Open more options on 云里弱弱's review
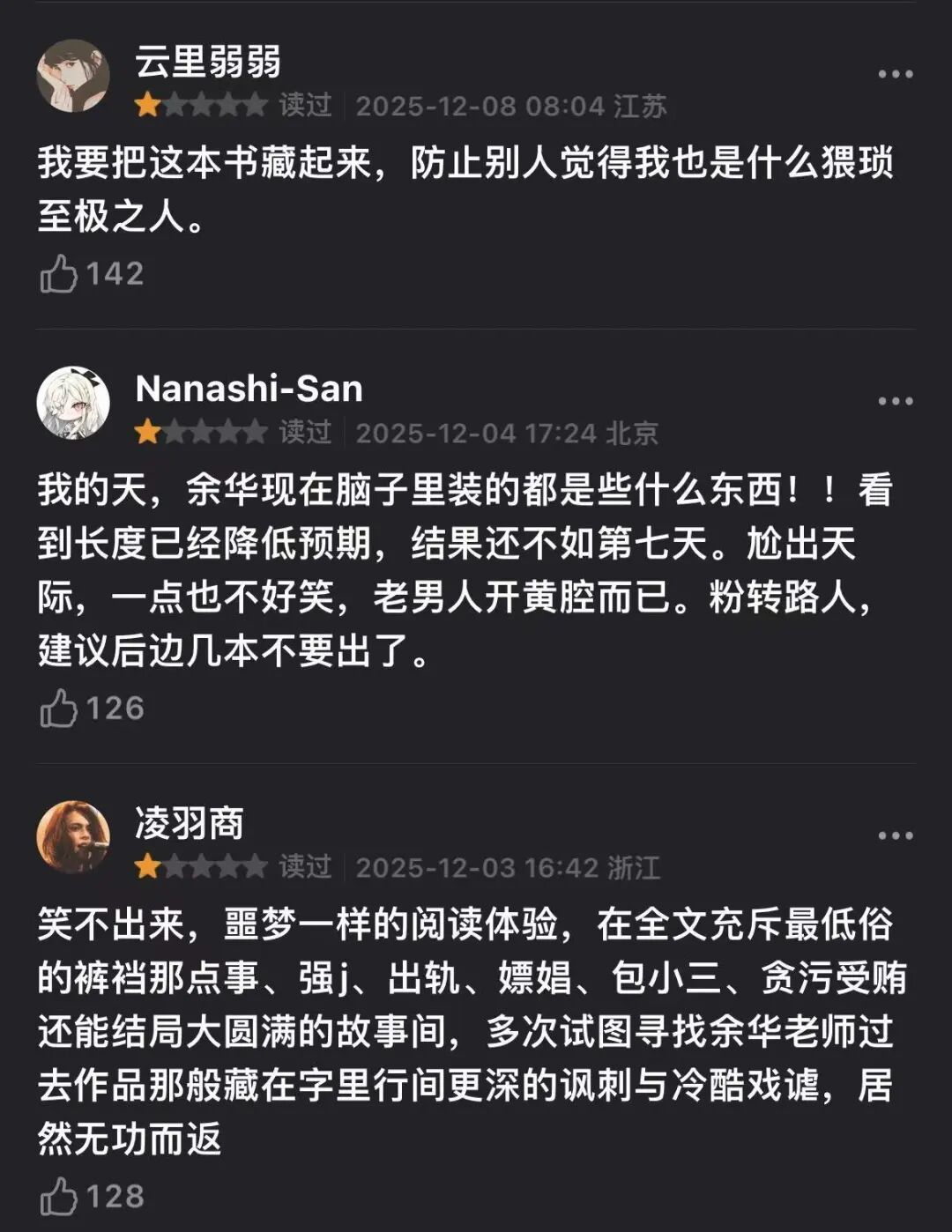 tap(895, 74)
